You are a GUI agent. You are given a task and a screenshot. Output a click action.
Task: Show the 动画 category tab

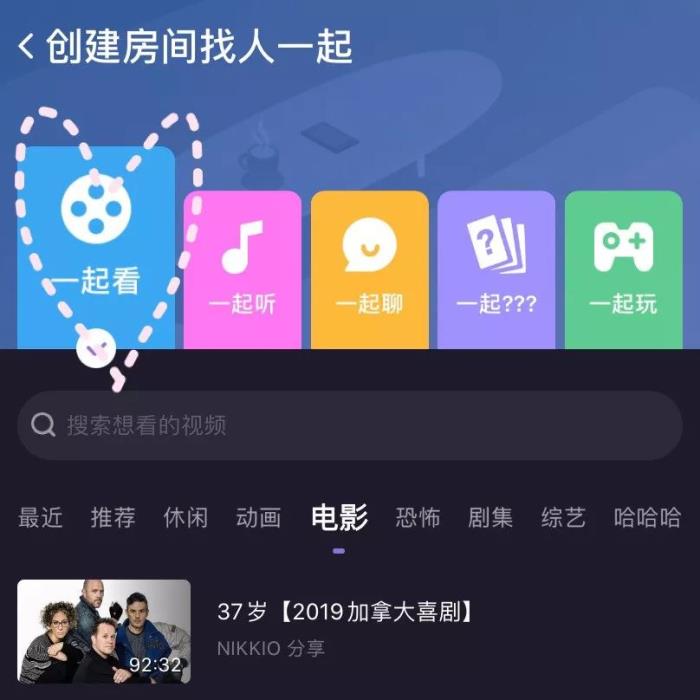258,517
